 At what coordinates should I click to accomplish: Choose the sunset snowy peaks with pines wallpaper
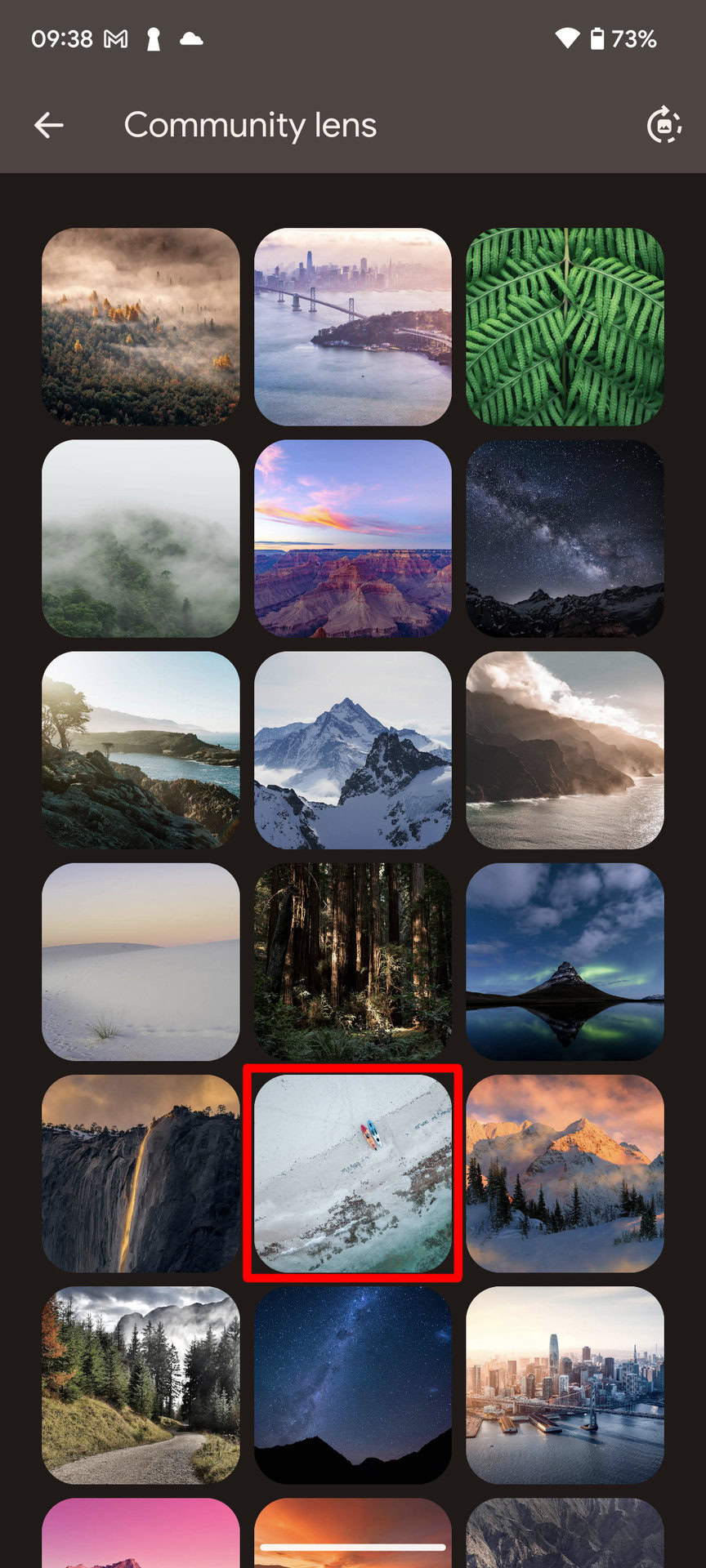pyautogui.click(x=565, y=1174)
